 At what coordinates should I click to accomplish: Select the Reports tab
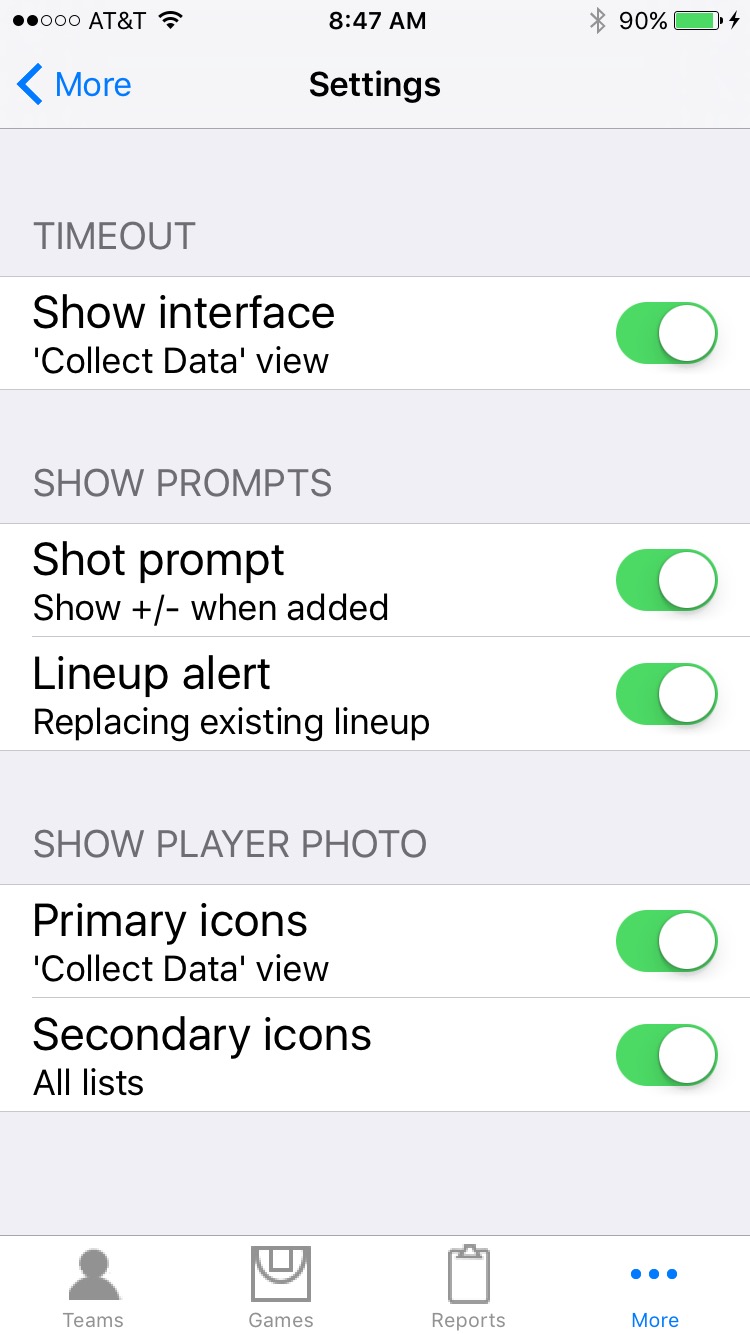tap(468, 1288)
